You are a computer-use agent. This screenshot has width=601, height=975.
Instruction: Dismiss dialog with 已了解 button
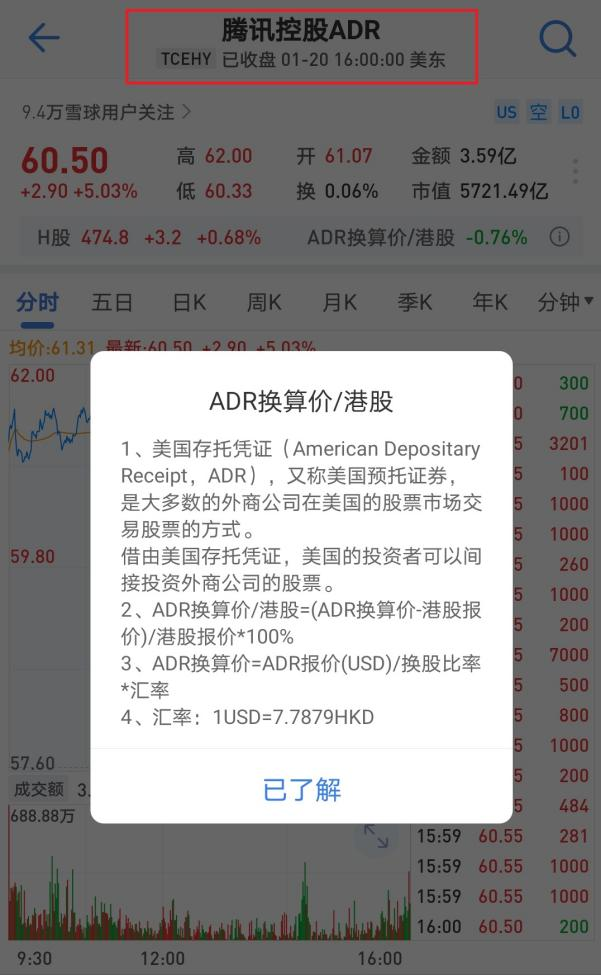[301, 789]
